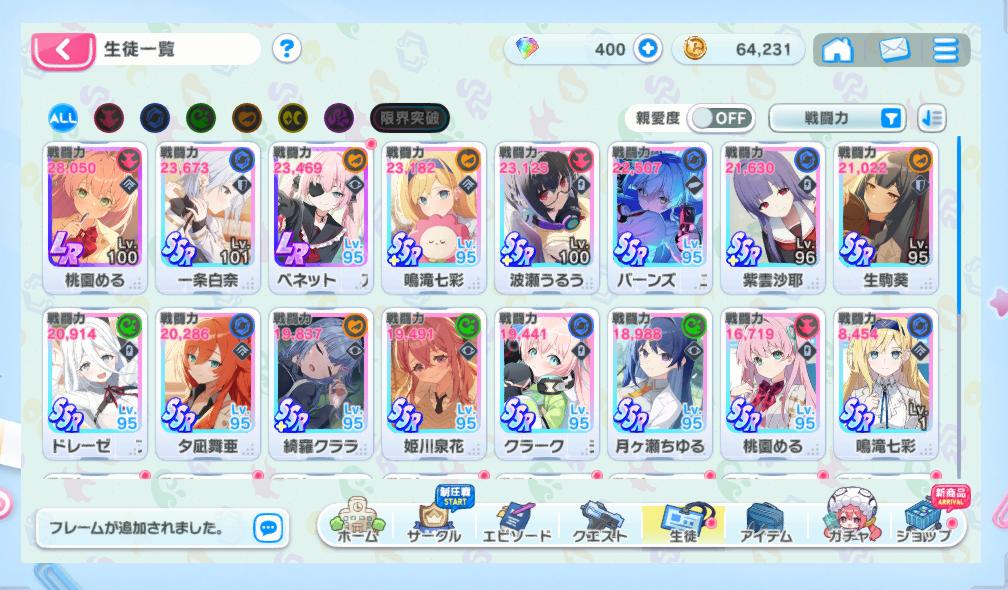Open the ガチャ tab

tap(850, 523)
